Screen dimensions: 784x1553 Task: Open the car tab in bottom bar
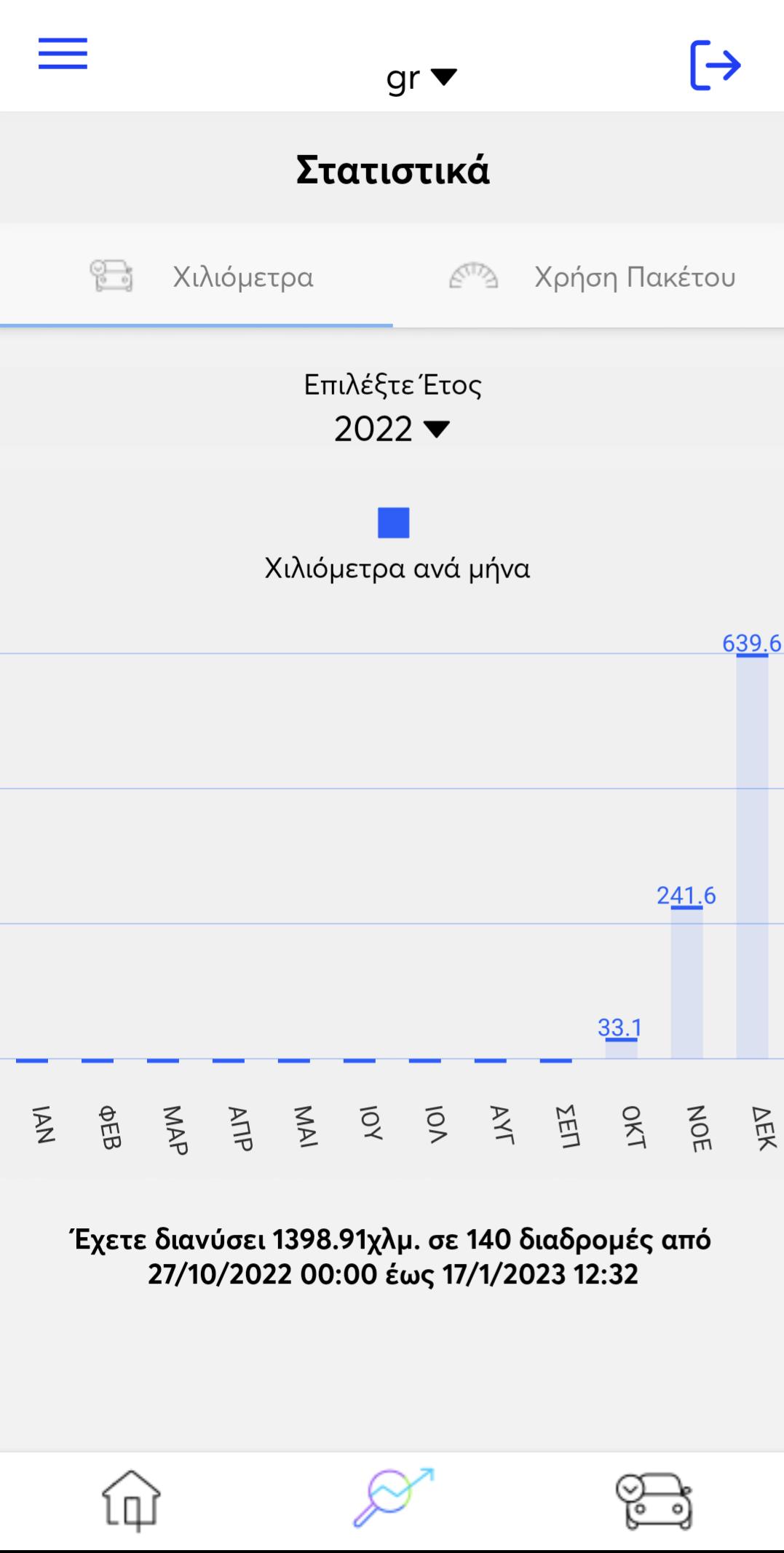pyautogui.click(x=654, y=1500)
